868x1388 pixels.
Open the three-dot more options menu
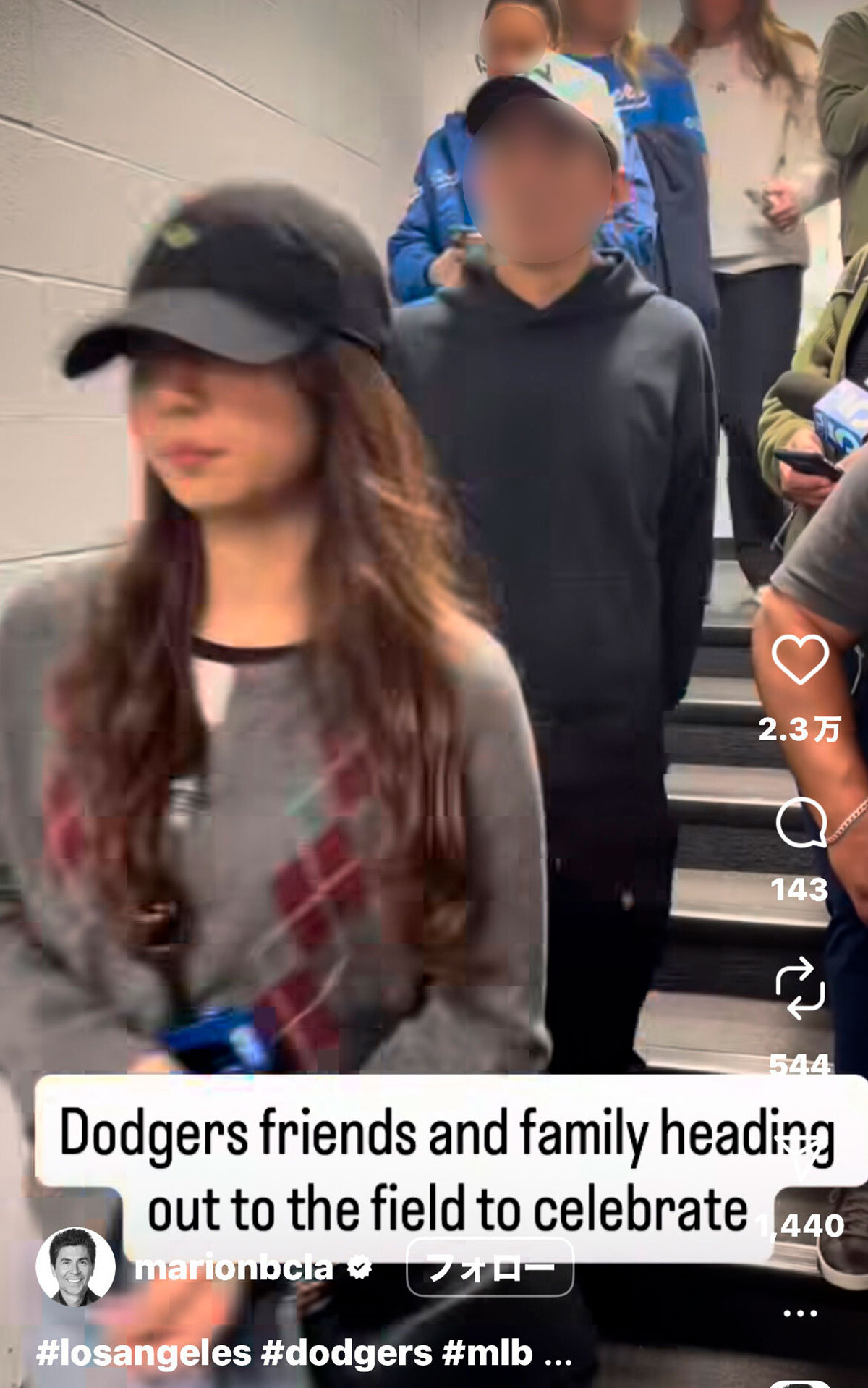coord(800,1313)
